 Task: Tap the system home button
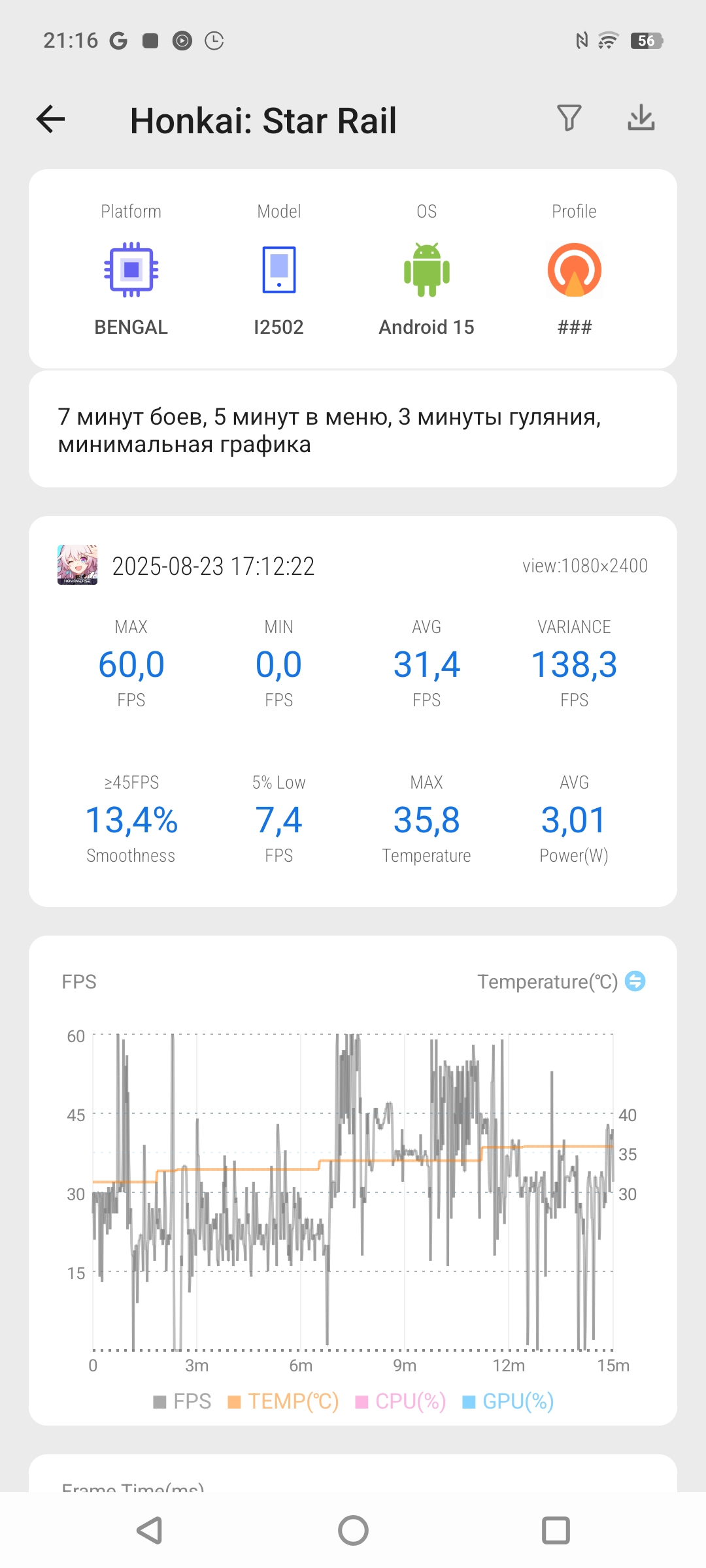coord(353,1530)
